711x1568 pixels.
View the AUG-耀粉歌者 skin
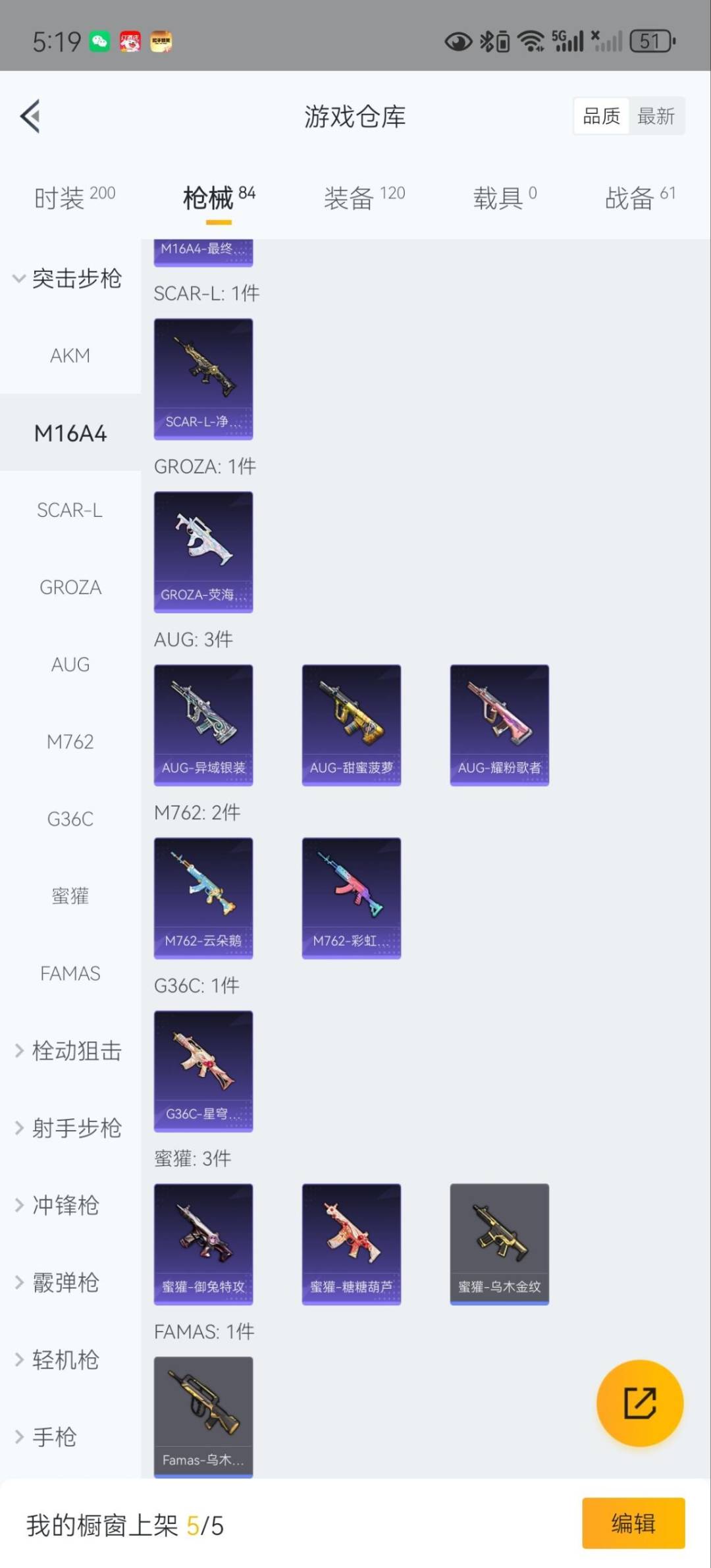[x=499, y=724]
